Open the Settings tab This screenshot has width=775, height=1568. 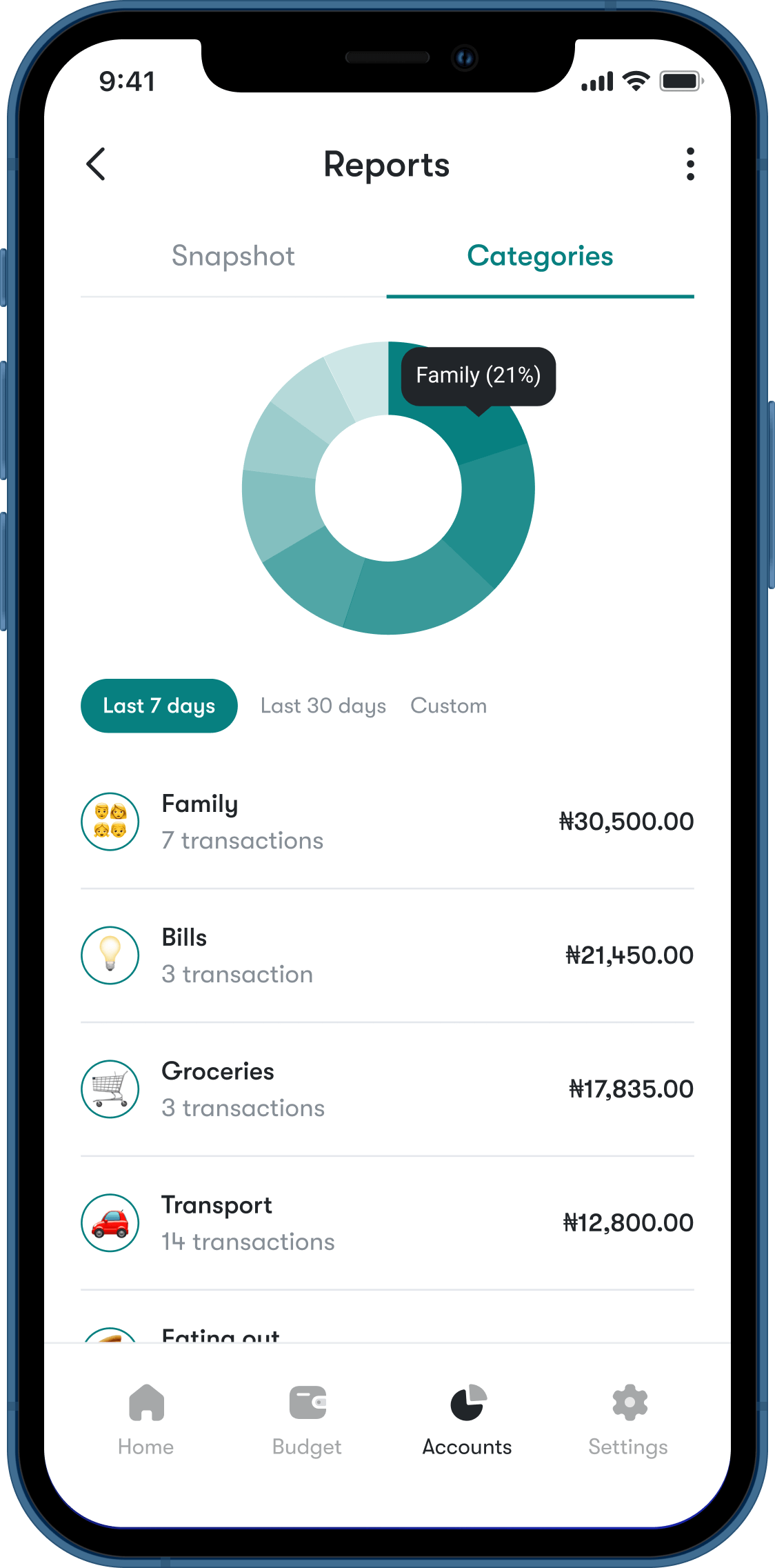pos(628,1419)
